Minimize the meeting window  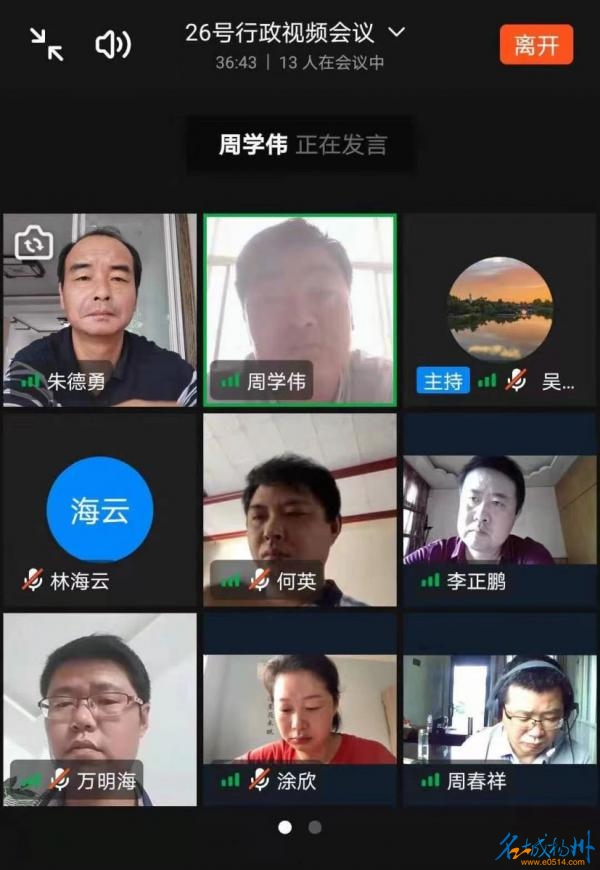pyautogui.click(x=46, y=44)
